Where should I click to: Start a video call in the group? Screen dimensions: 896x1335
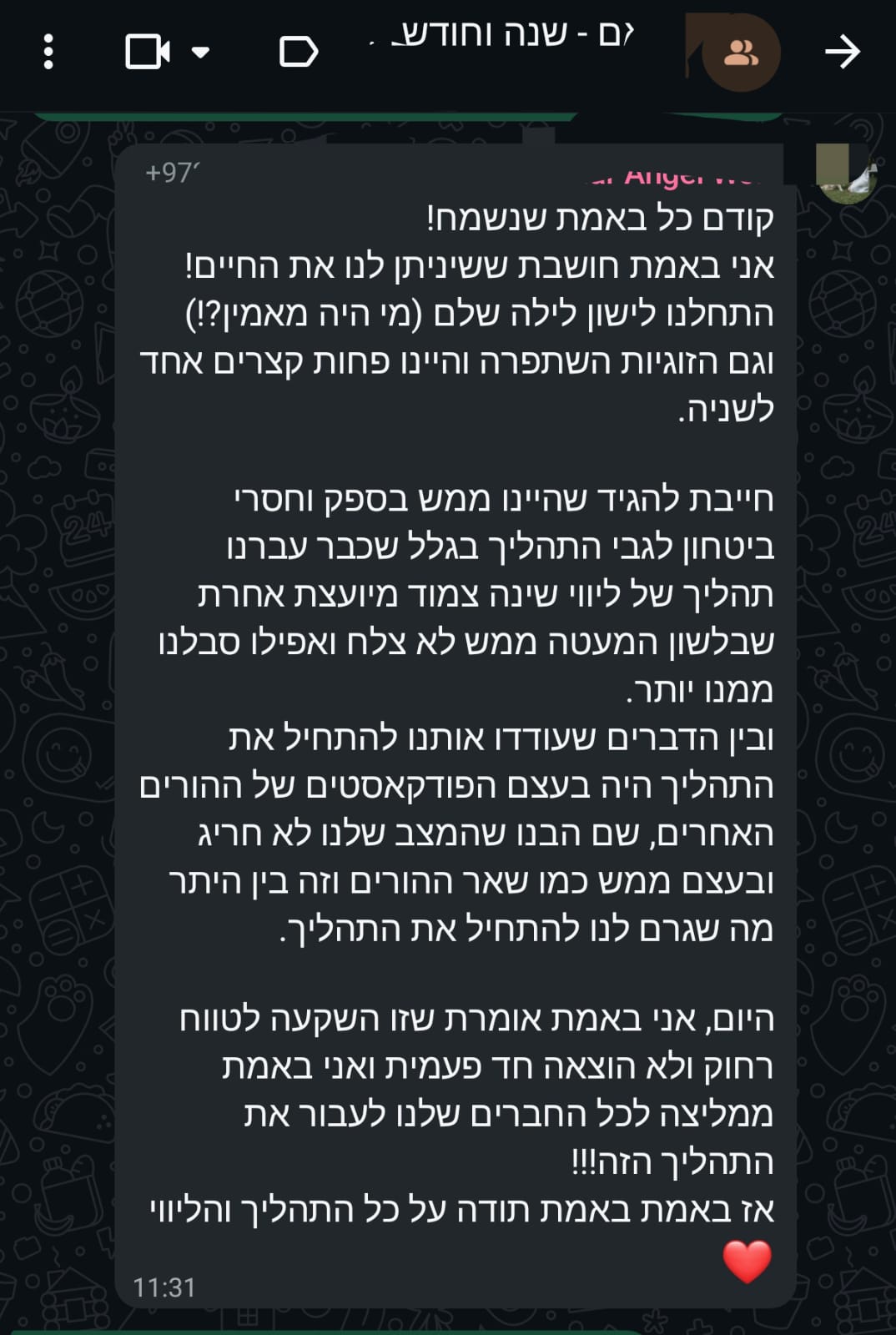148,52
